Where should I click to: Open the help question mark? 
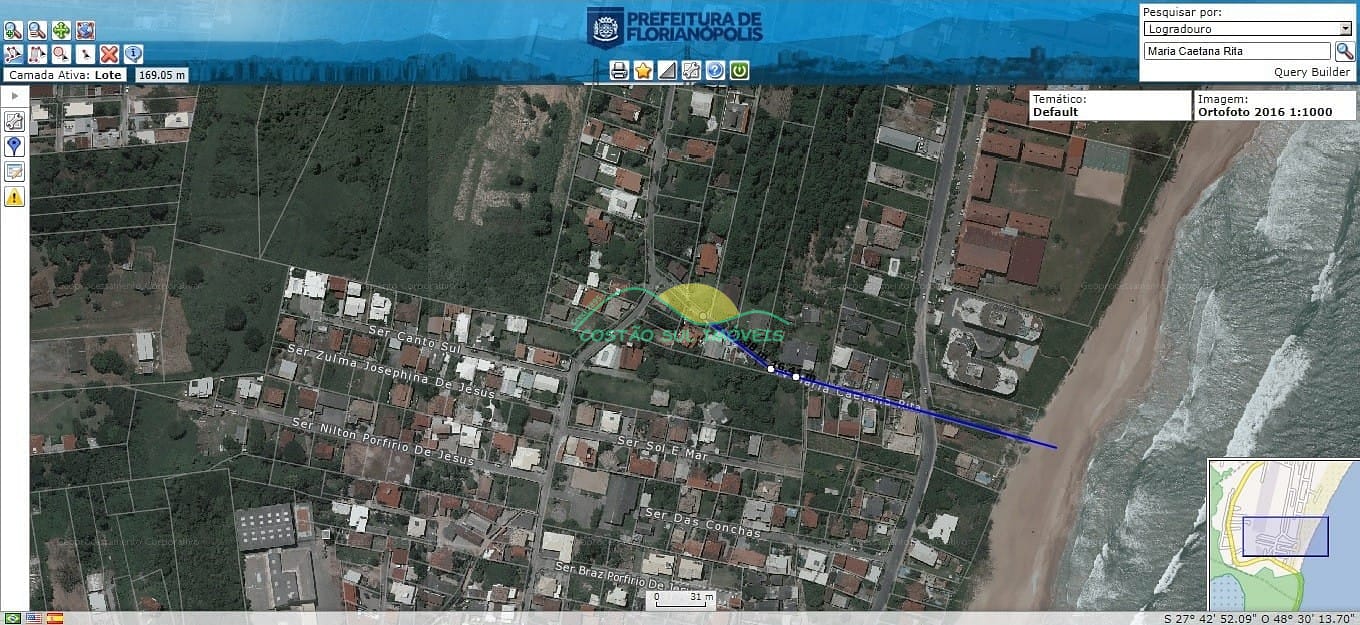(715, 70)
